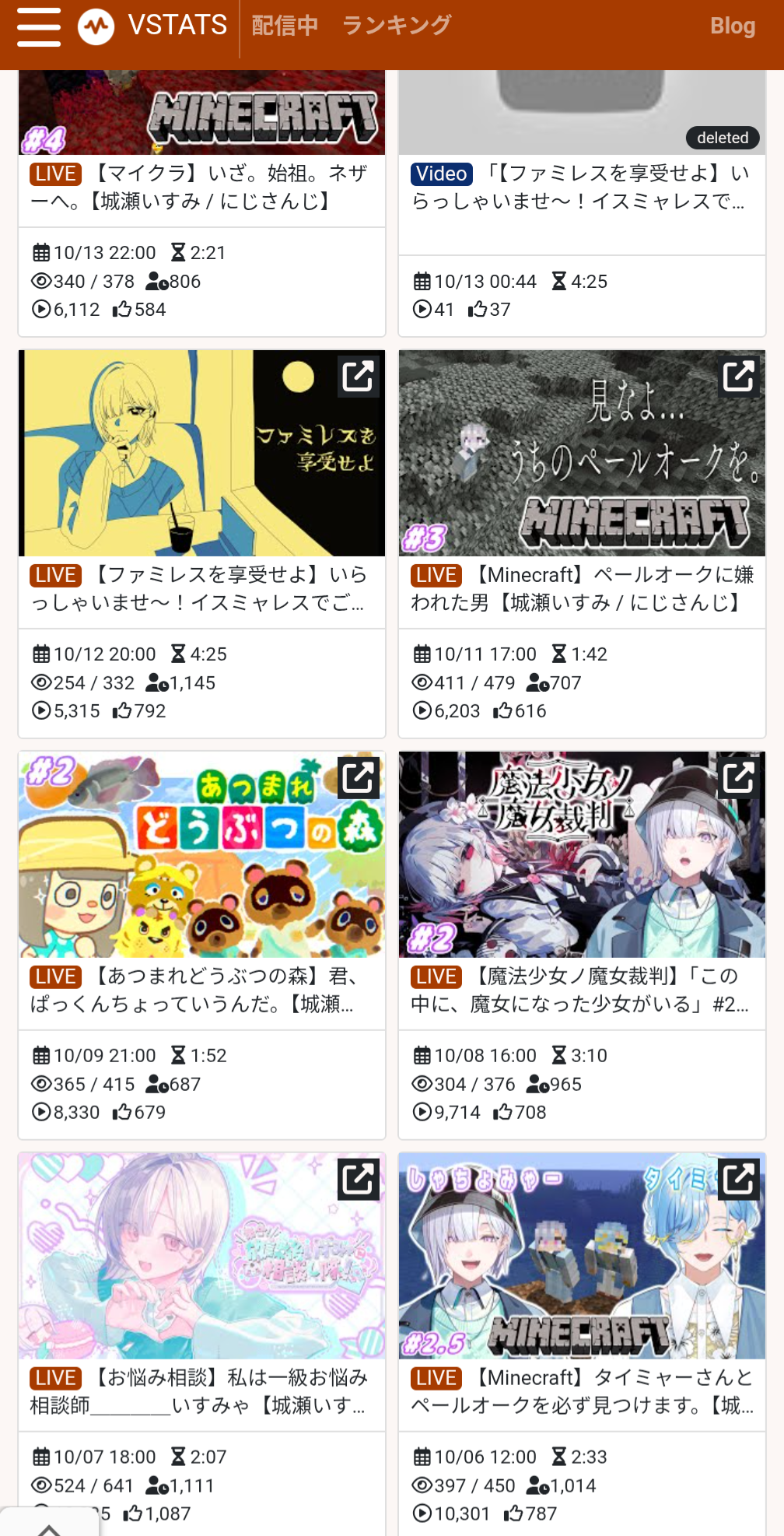Viewport: 784px width, 1536px height.
Task: Open external link on ファミレスを享受せよ thumbnail
Action: pos(359,376)
